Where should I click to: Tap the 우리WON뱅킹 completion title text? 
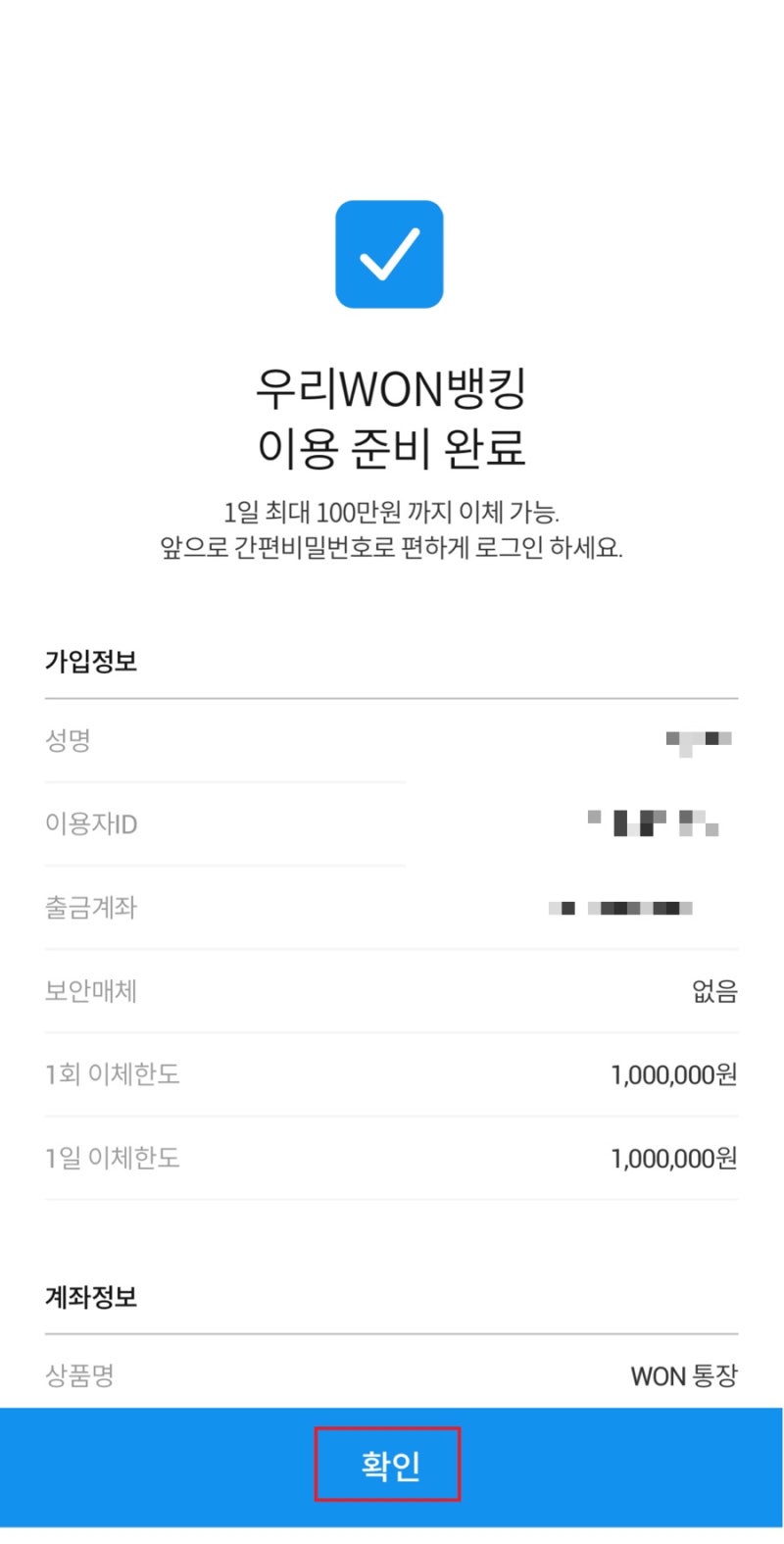click(x=390, y=388)
